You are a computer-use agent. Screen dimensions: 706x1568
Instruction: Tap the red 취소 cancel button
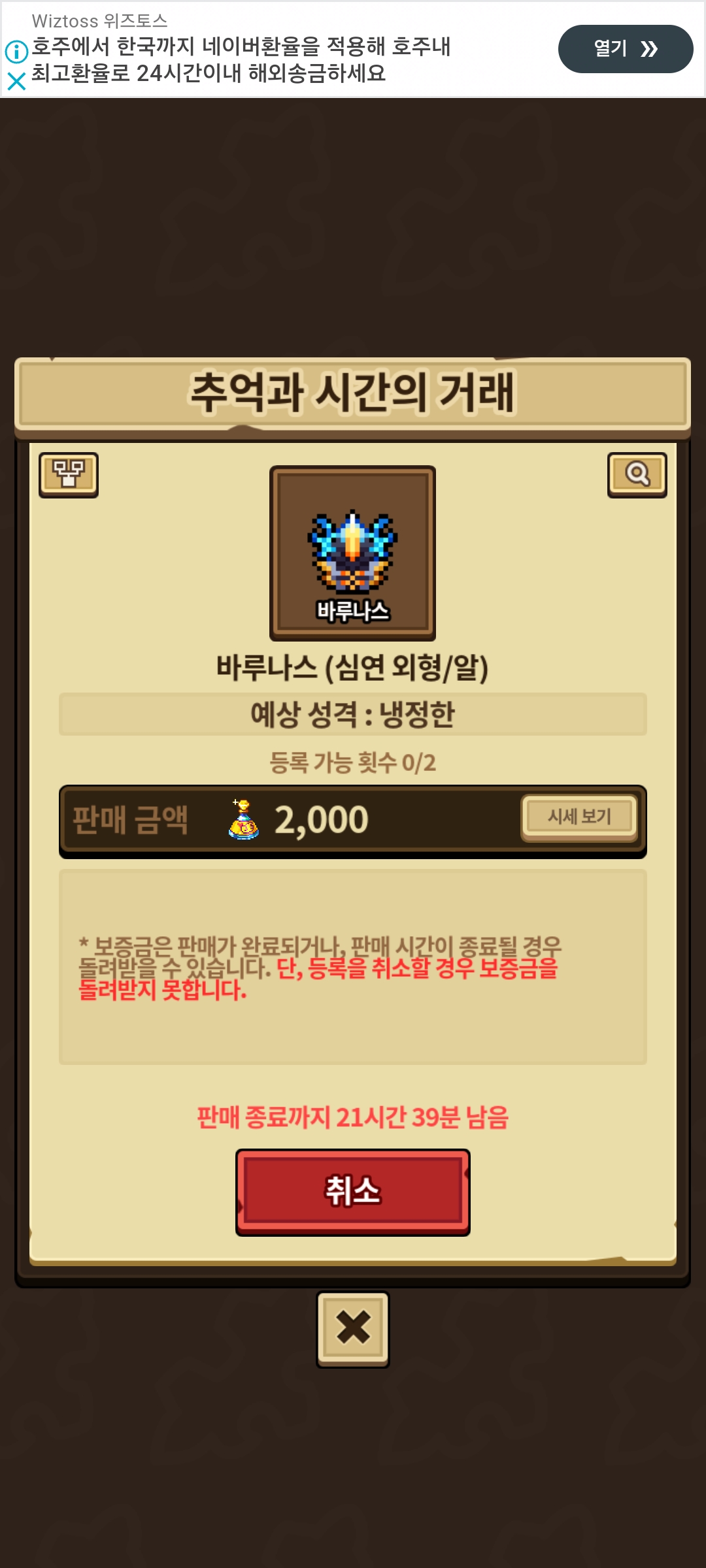point(352,1191)
